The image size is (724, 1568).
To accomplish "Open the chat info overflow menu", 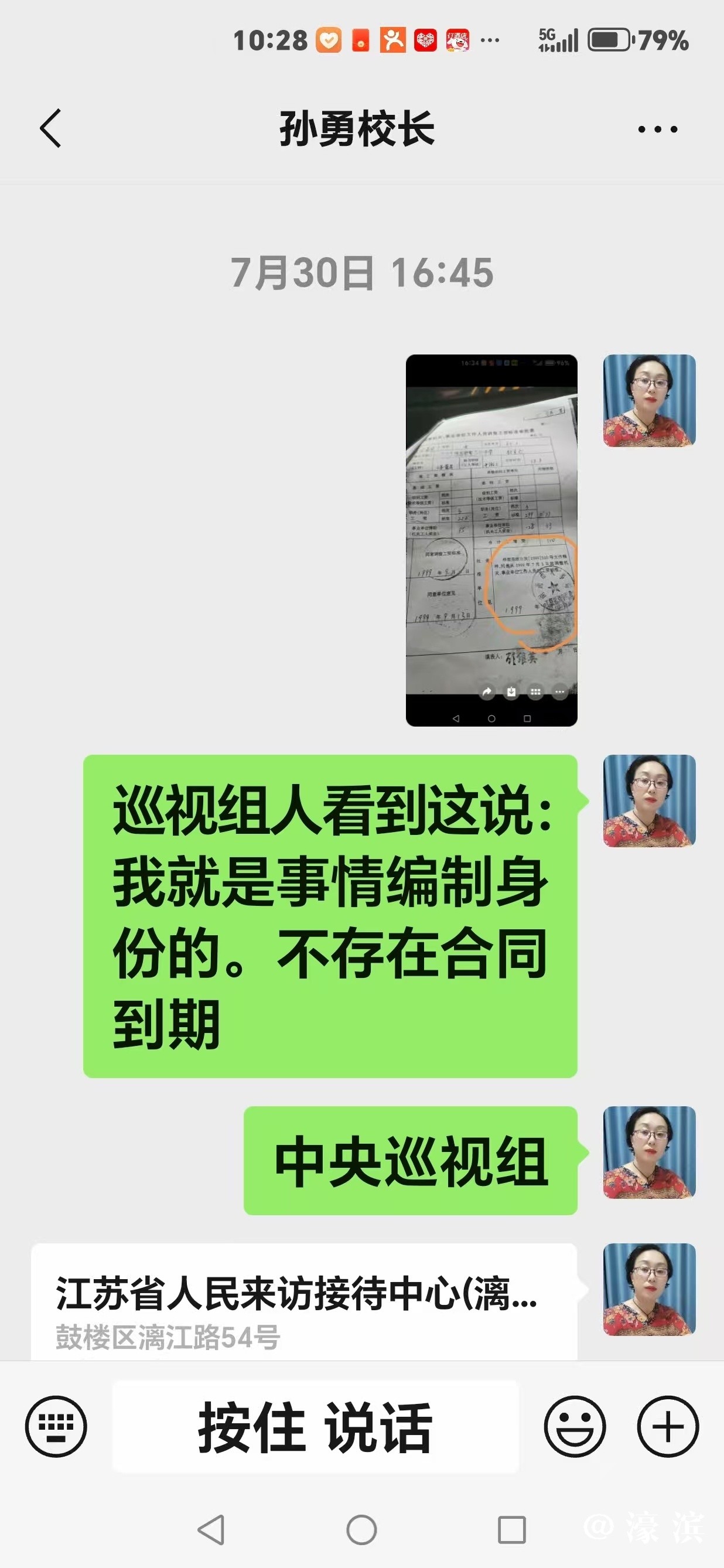I will click(657, 129).
